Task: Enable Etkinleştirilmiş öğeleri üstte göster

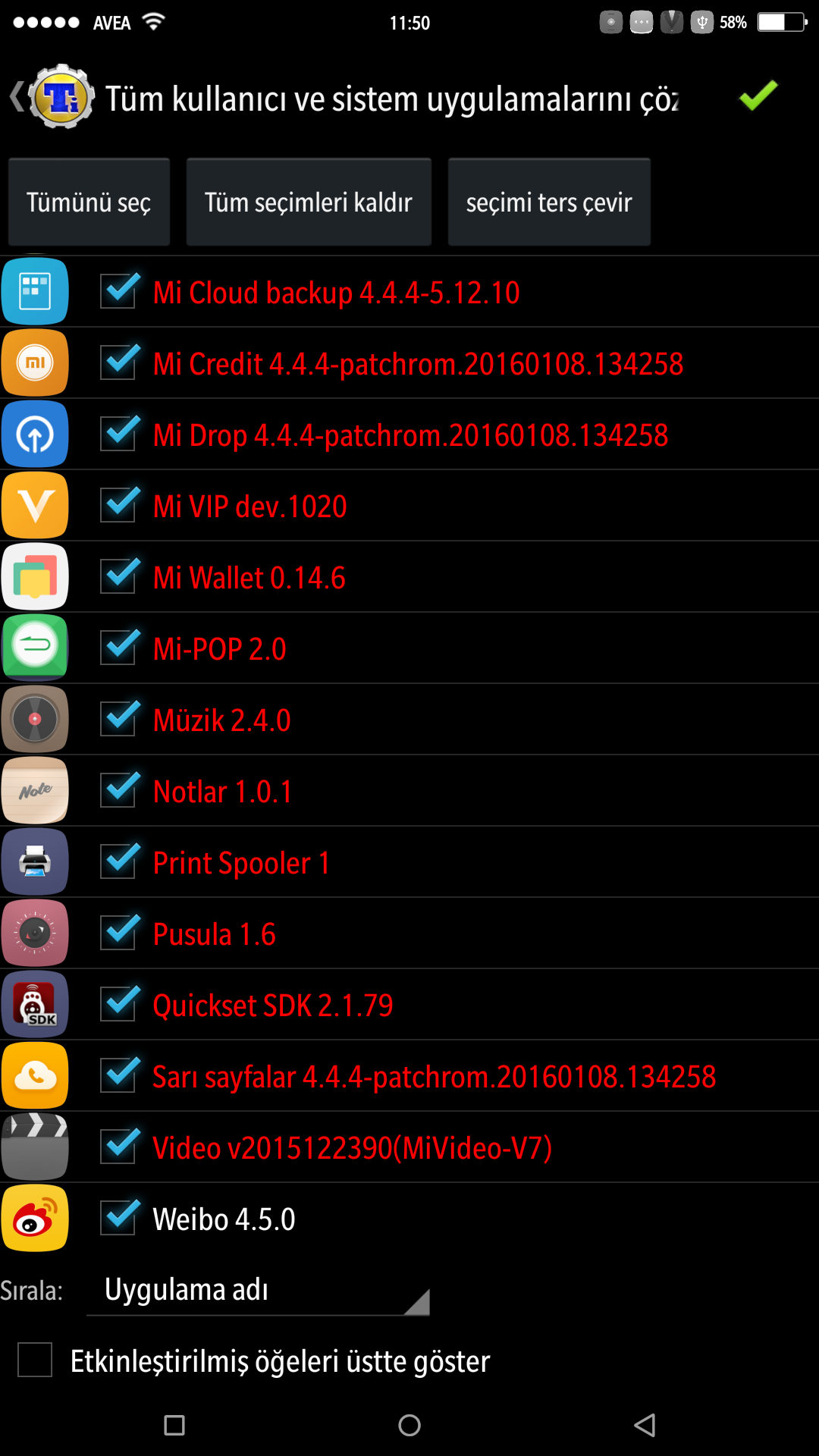Action: tap(35, 1360)
